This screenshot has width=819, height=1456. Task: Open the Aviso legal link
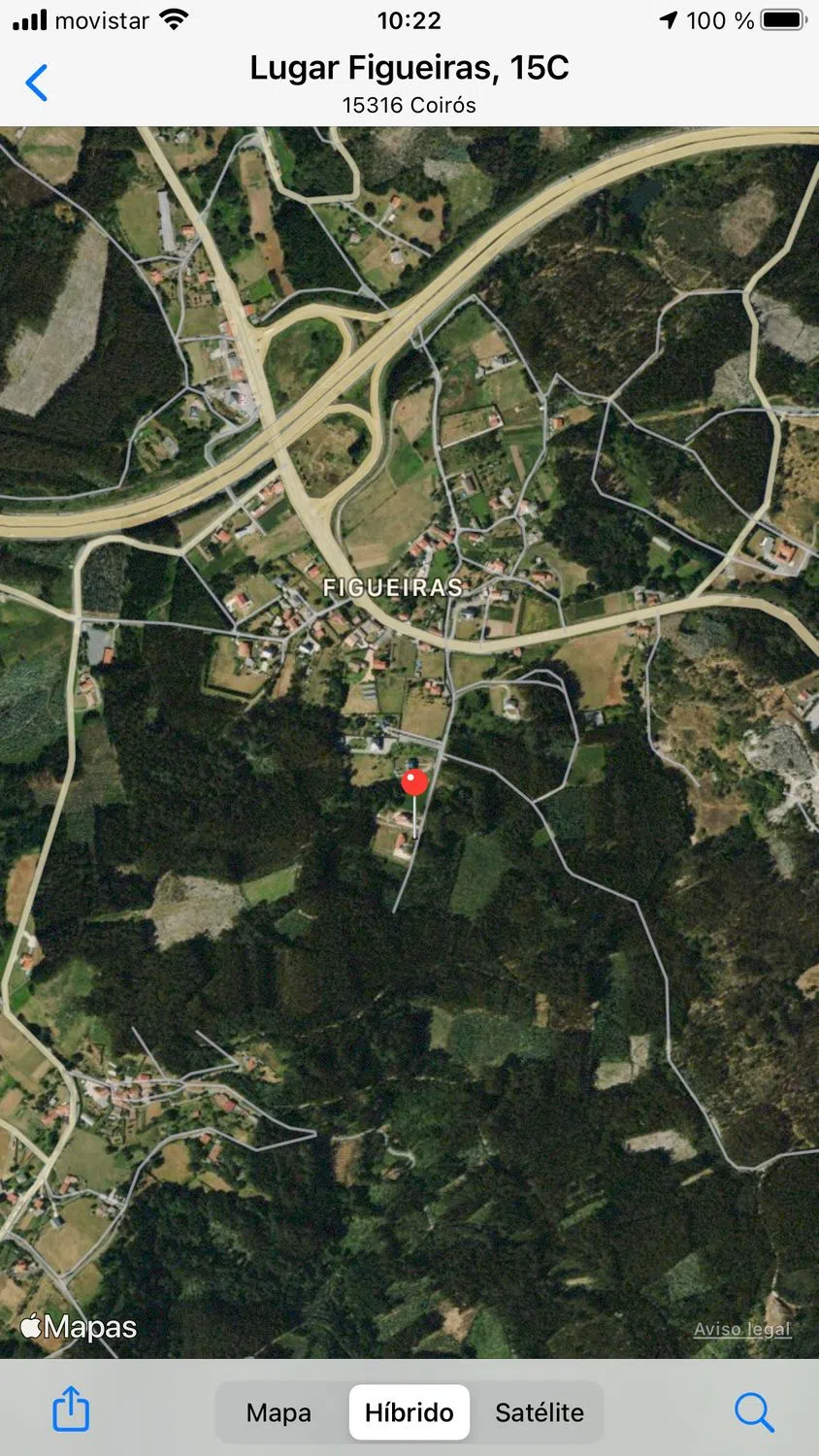[x=742, y=1330]
